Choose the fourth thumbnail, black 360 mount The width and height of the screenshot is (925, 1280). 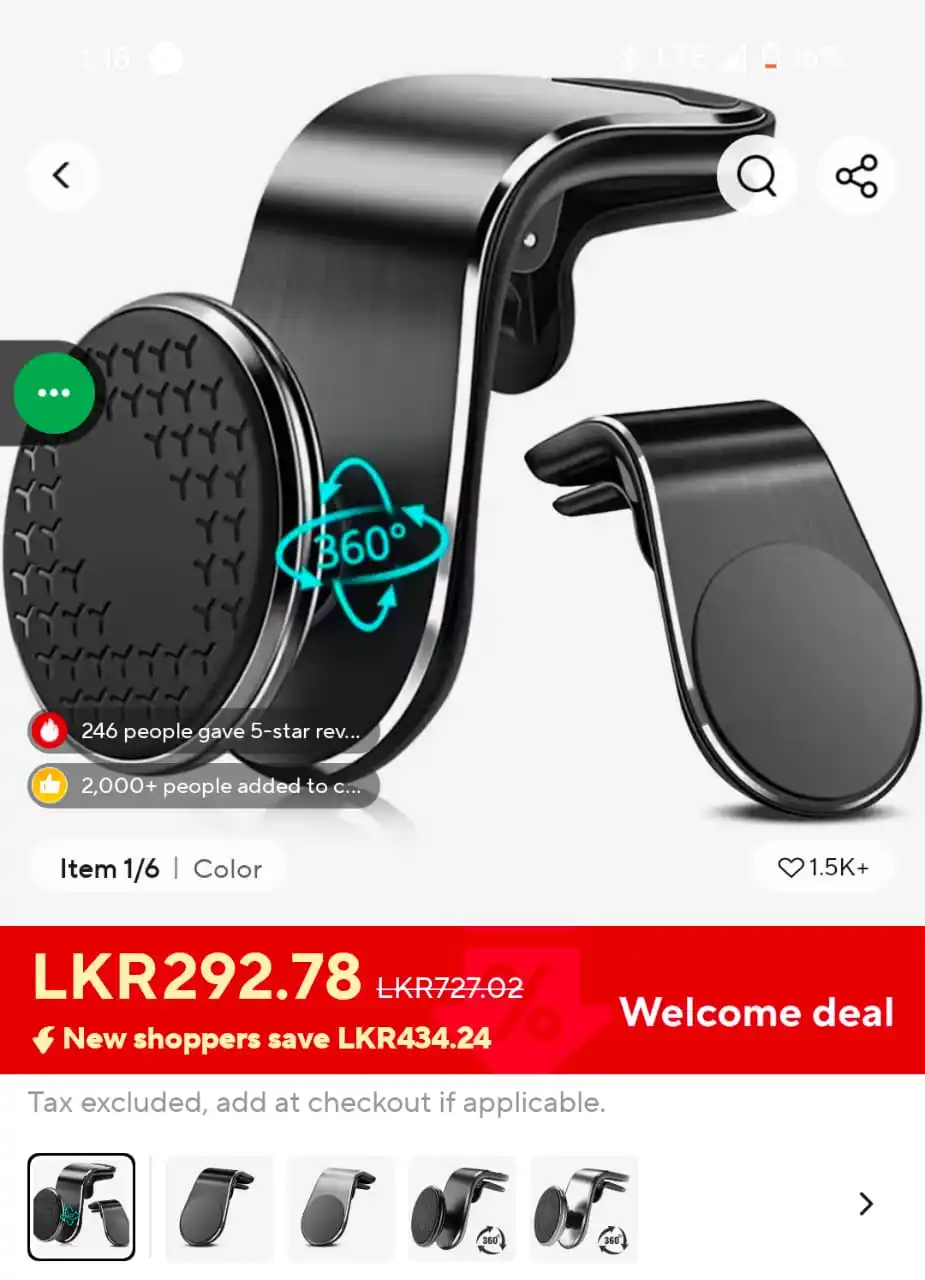(x=462, y=1205)
